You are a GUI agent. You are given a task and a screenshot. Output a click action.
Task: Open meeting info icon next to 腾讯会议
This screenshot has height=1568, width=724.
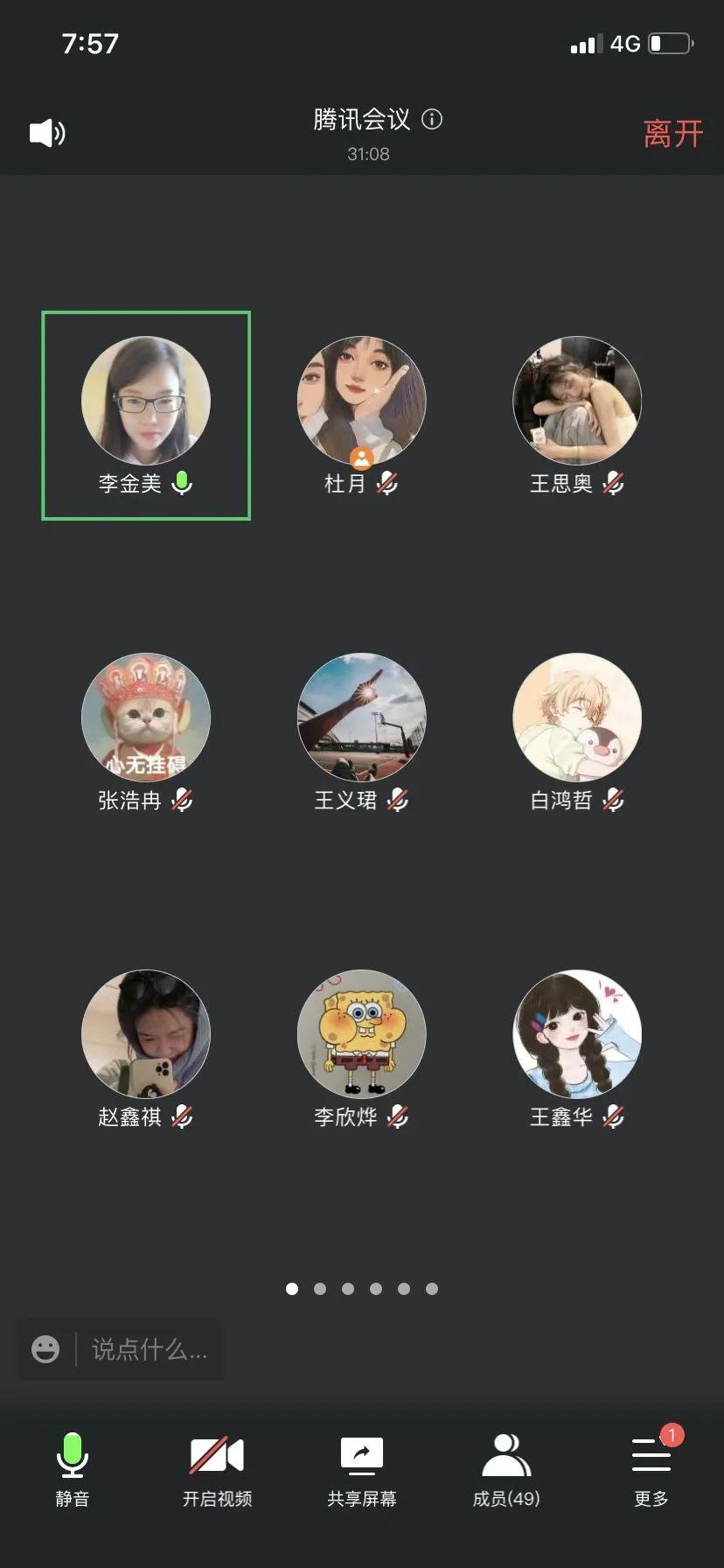click(432, 119)
